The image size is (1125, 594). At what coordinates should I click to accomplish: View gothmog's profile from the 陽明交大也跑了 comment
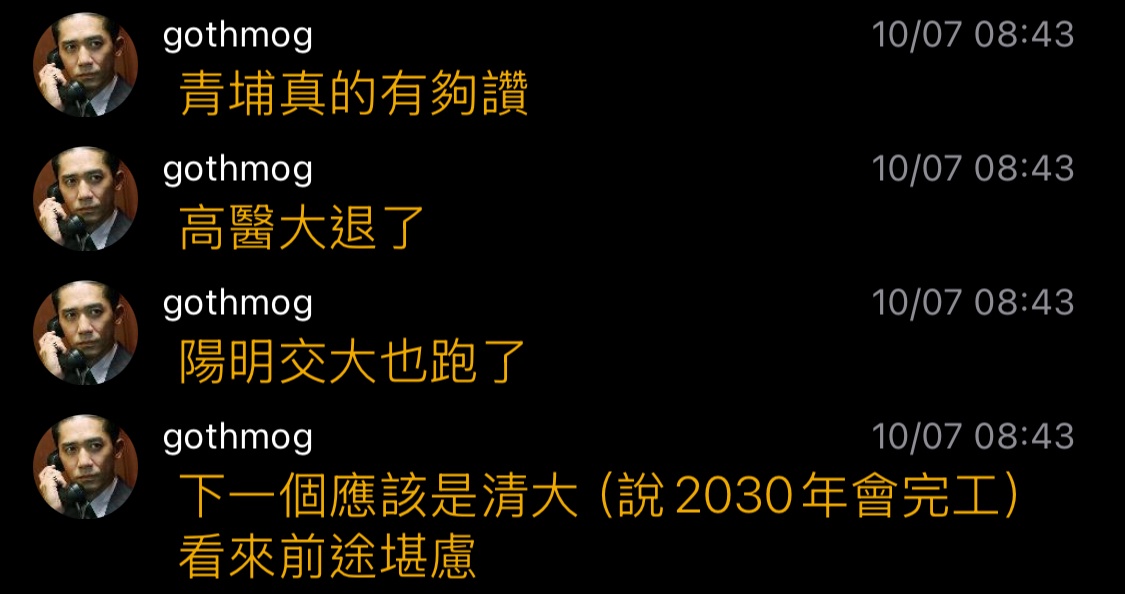pos(85,332)
